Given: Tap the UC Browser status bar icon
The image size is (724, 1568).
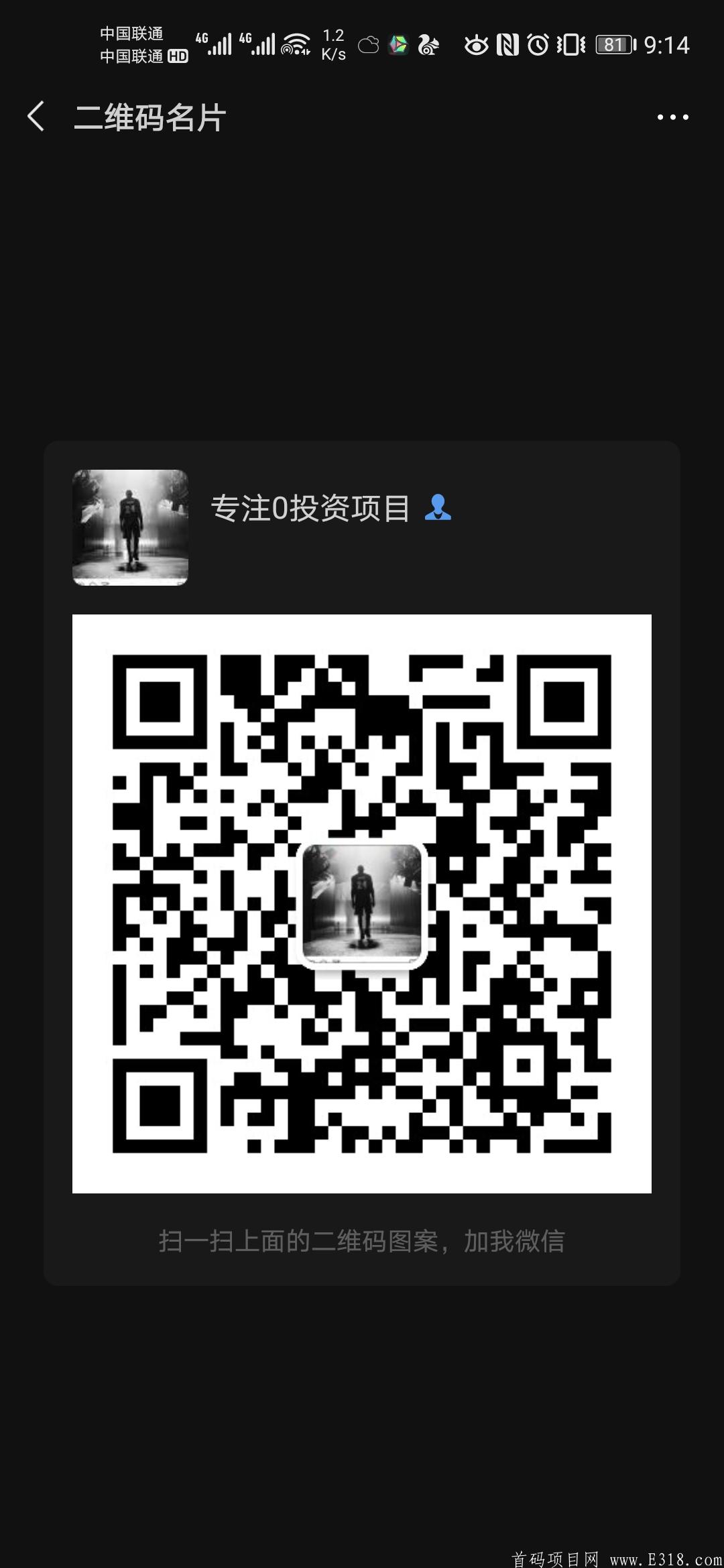Looking at the screenshot, I should [x=427, y=45].
